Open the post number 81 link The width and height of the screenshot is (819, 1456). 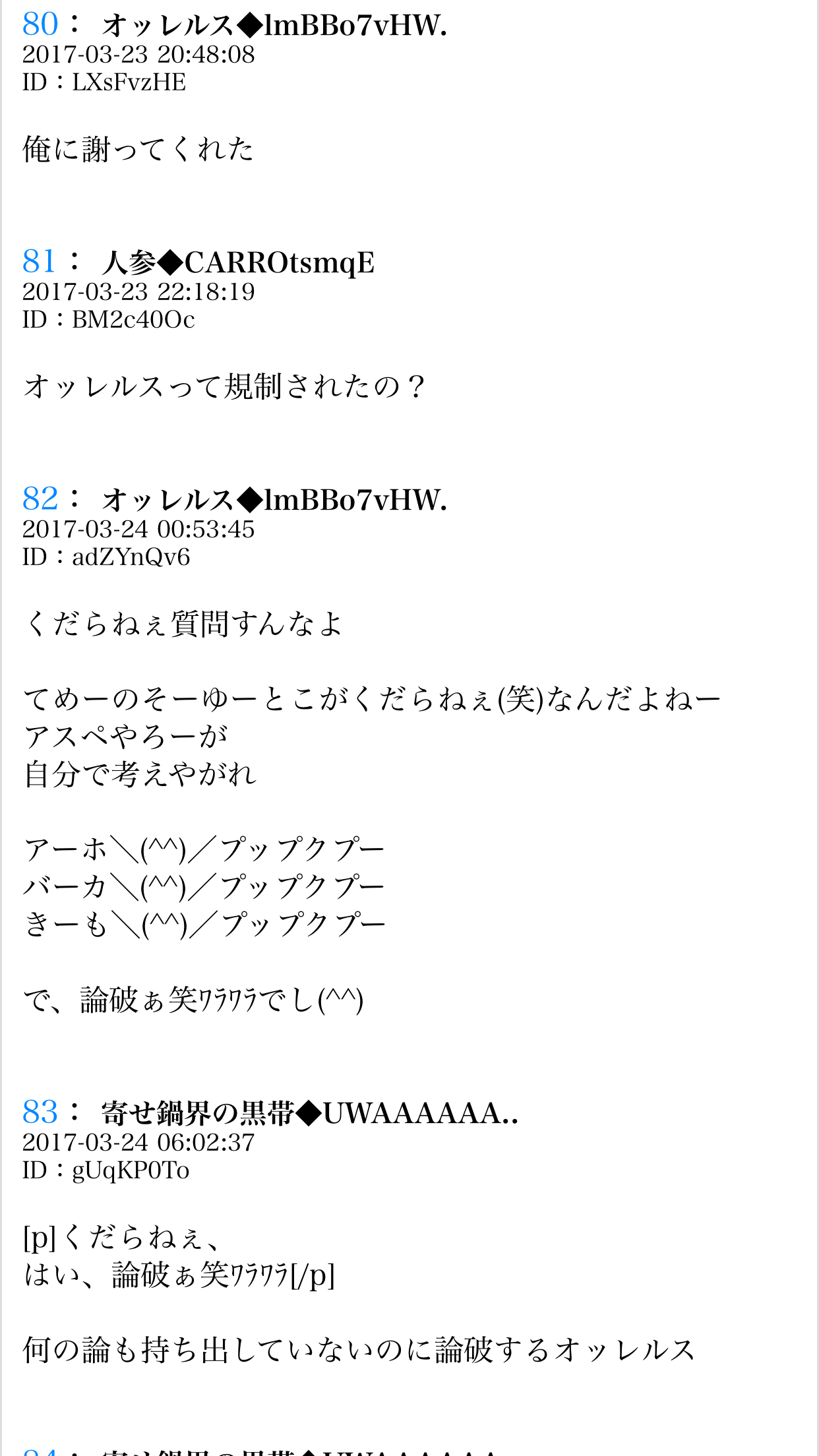[x=39, y=261]
